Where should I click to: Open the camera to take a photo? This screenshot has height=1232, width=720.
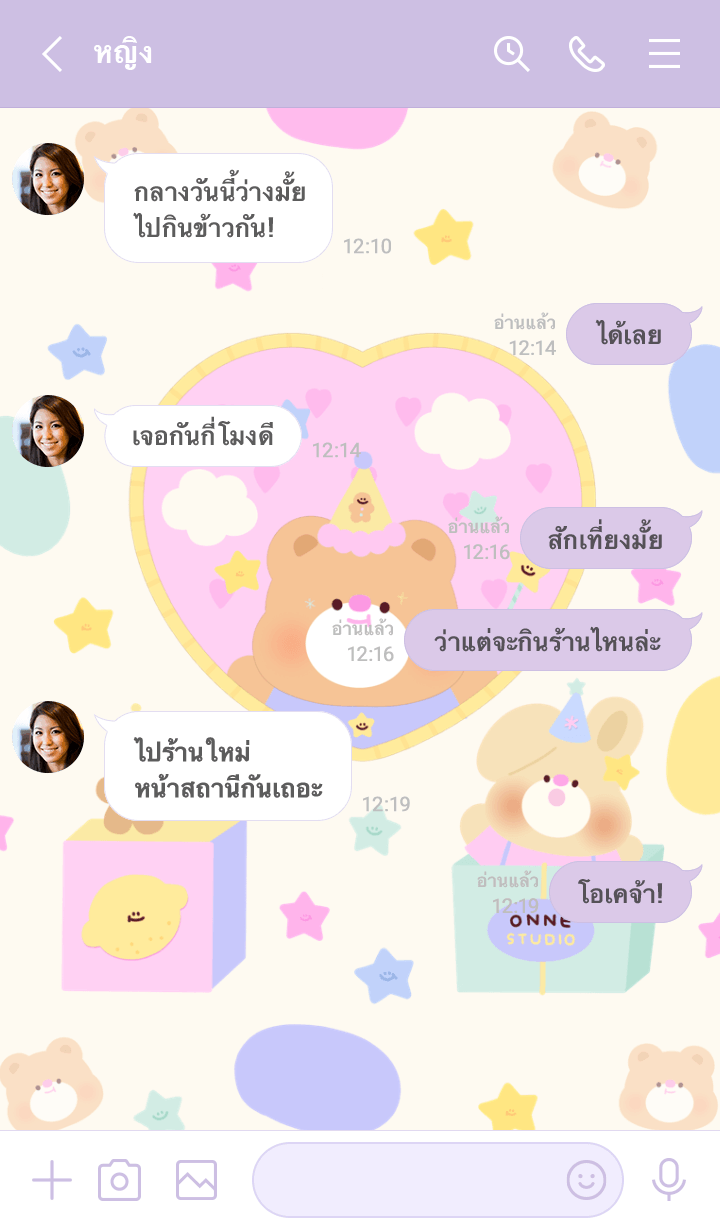[119, 1181]
